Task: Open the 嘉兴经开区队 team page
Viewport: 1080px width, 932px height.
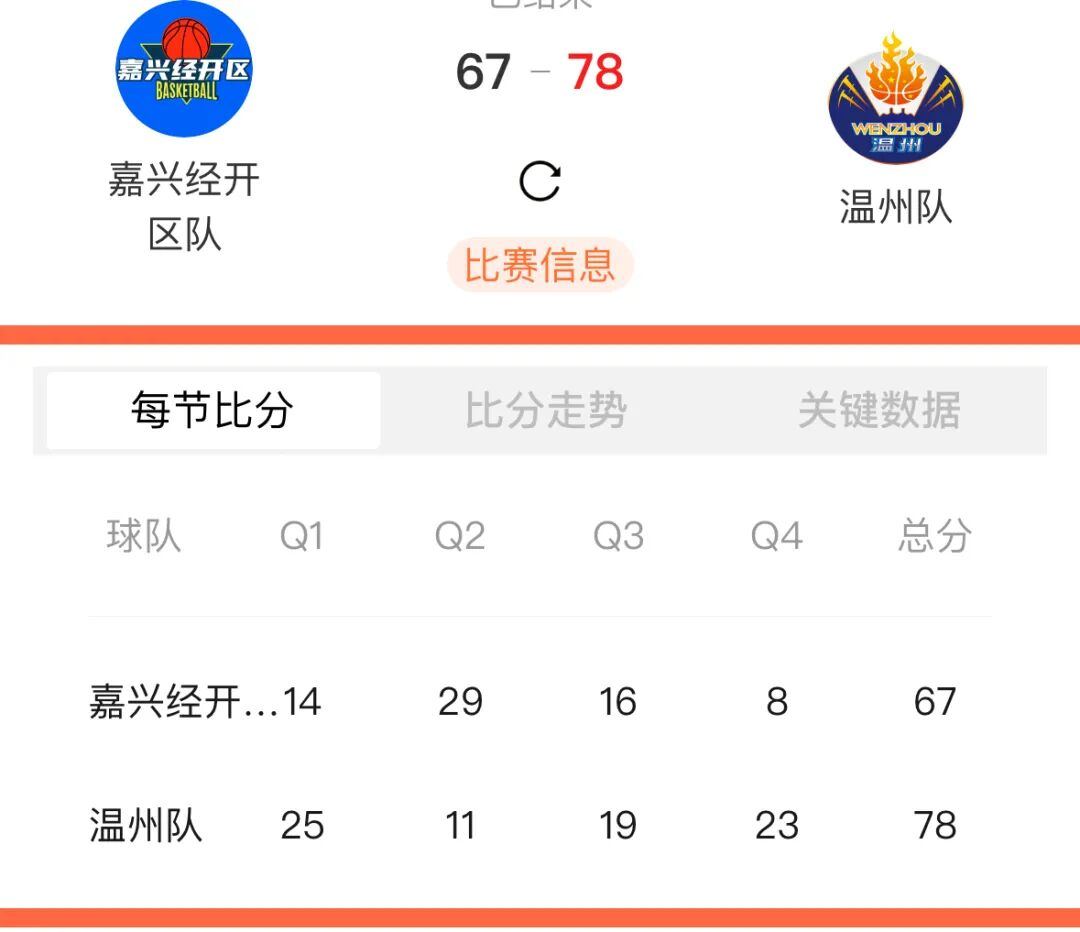Action: click(184, 70)
